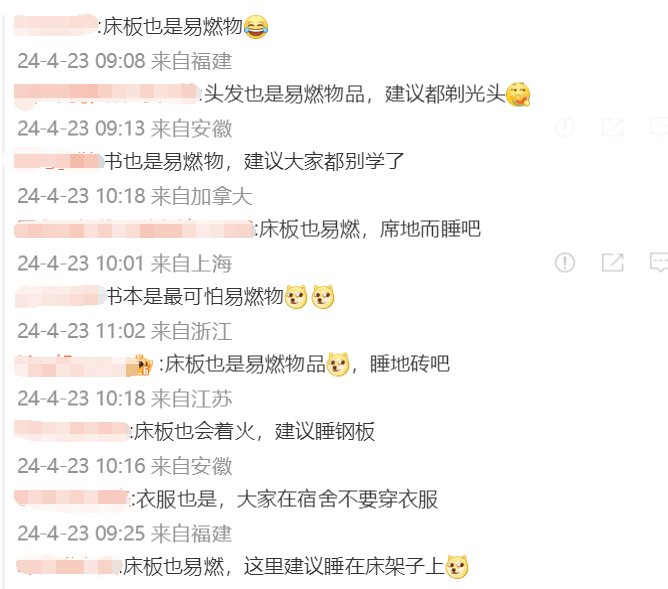The width and height of the screenshot is (668, 589).
Task: Reply to the comment dated 24-4-23 09:13 from 安徽
Action: point(658,127)
